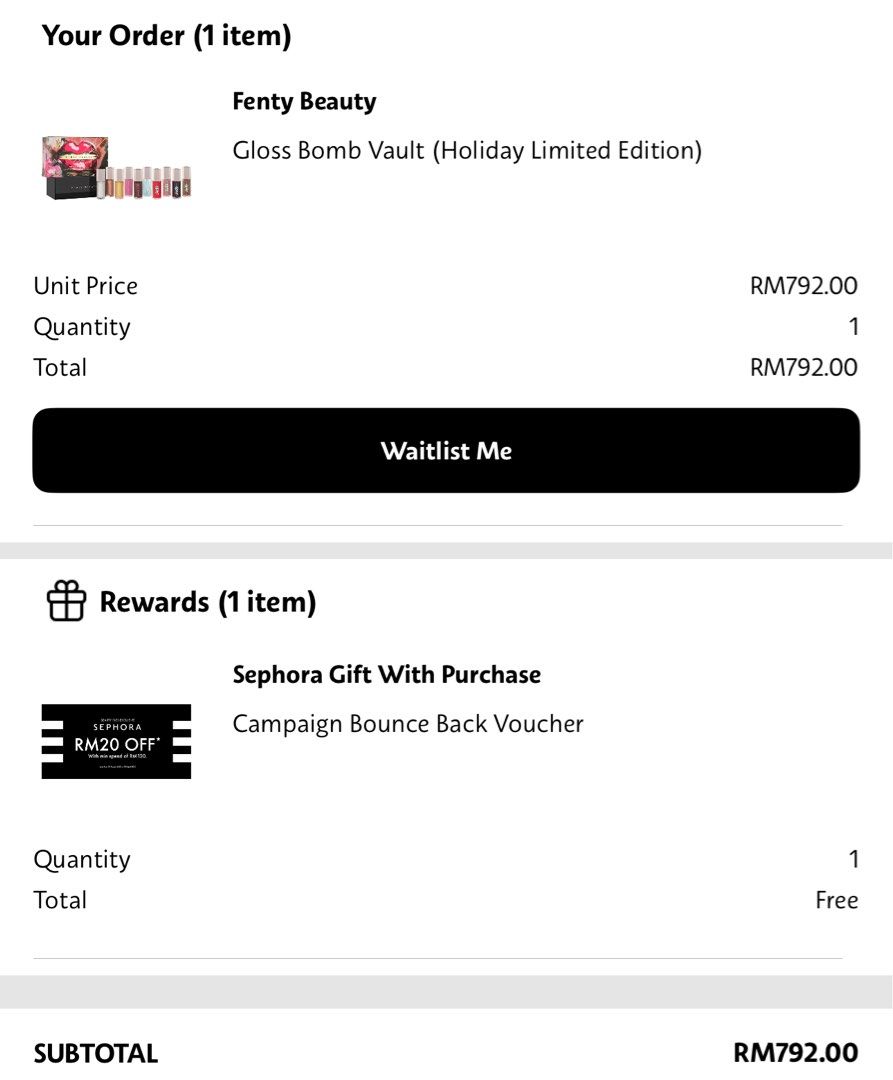
Task: Click the Free total under Rewards
Action: click(x=836, y=899)
